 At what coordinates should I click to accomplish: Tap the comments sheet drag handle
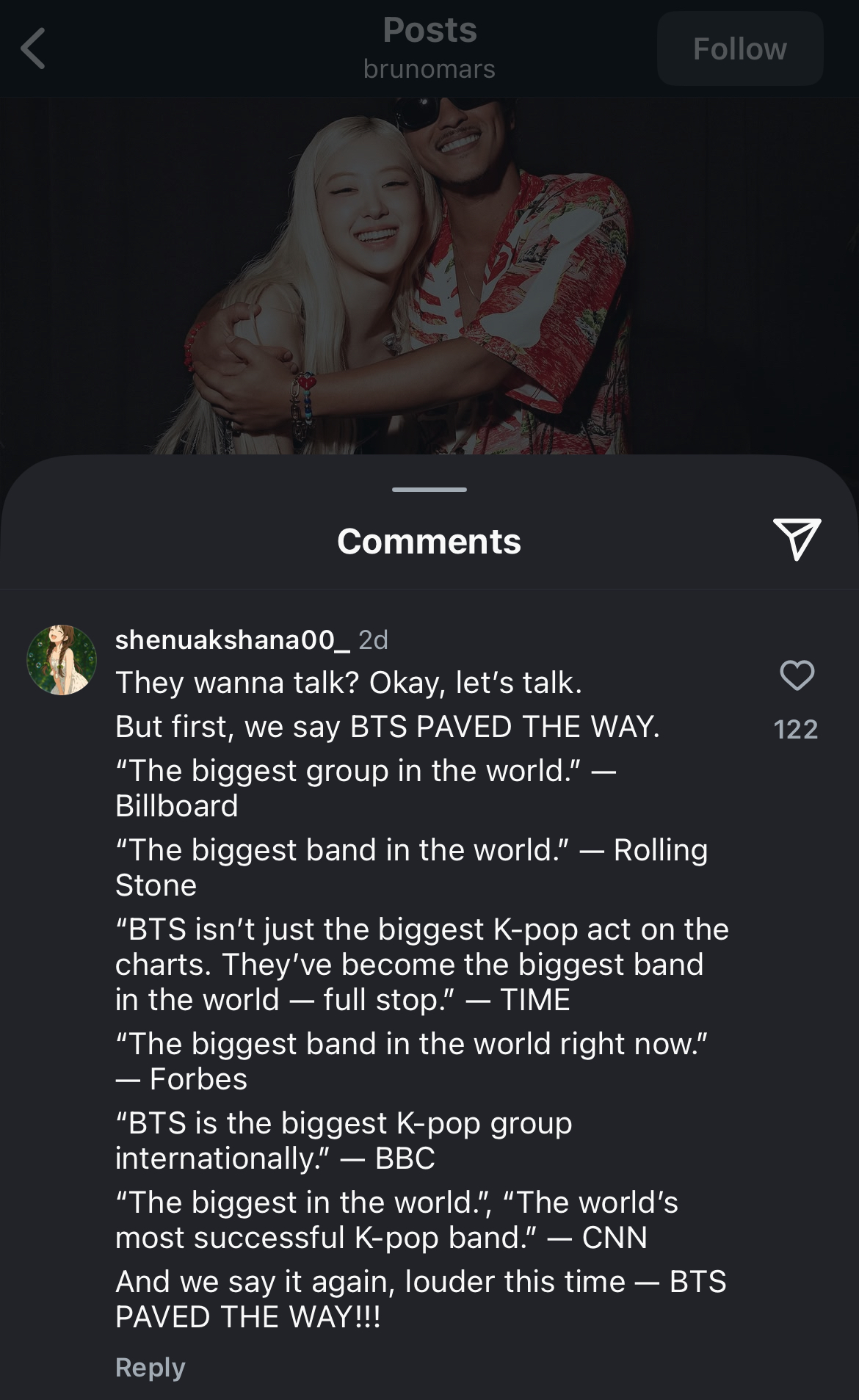429,489
